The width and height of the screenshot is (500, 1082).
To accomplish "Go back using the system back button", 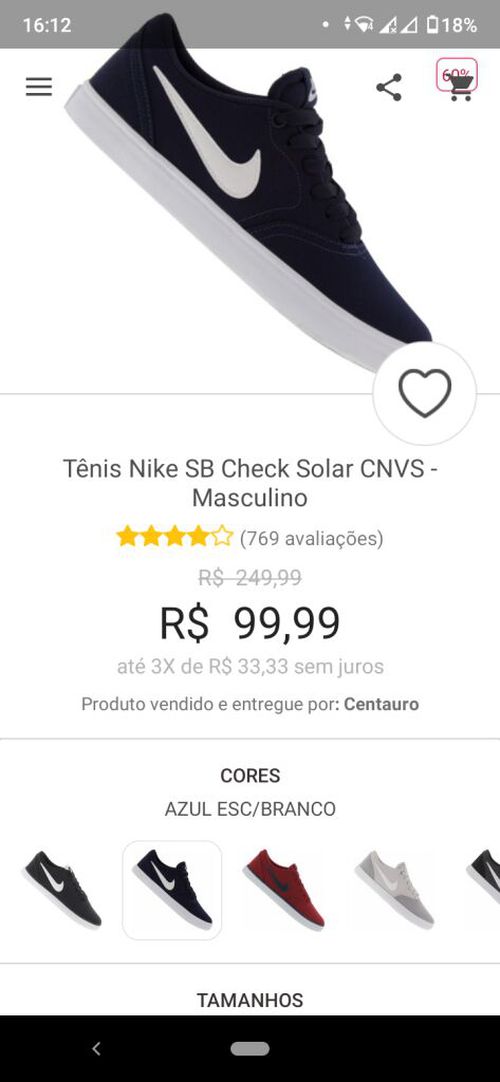I will [97, 1049].
